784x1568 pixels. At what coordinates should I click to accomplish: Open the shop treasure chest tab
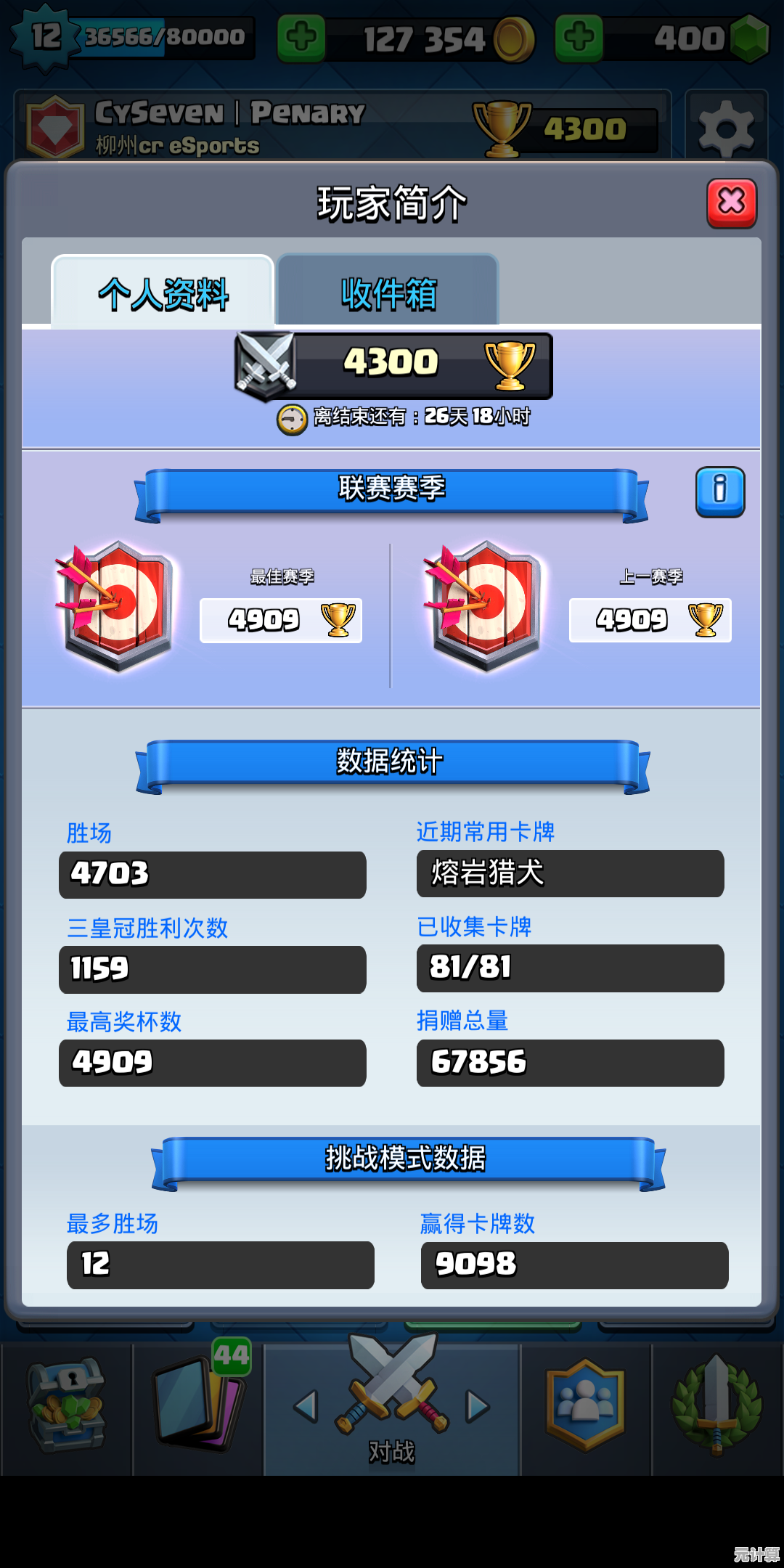[67, 1407]
